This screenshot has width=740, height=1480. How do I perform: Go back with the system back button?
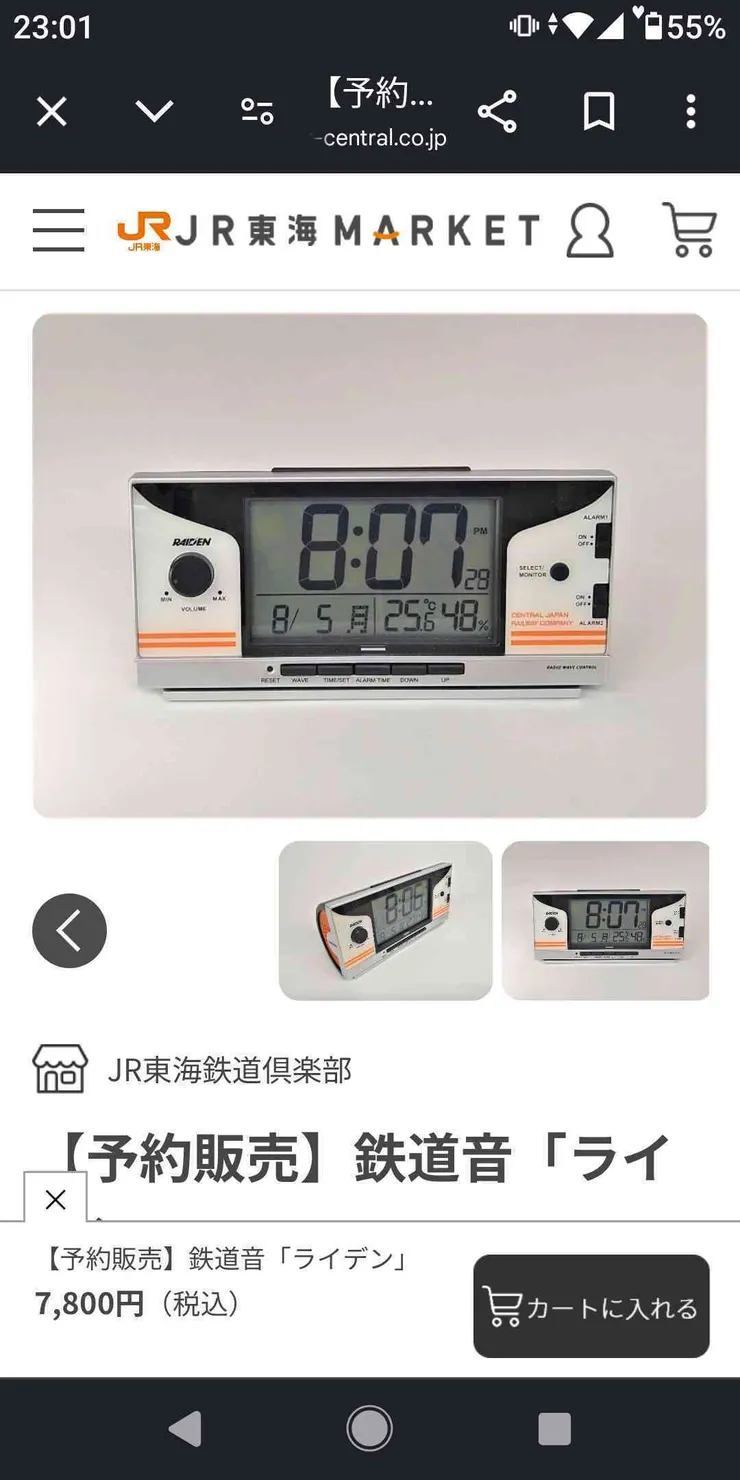tap(185, 1429)
